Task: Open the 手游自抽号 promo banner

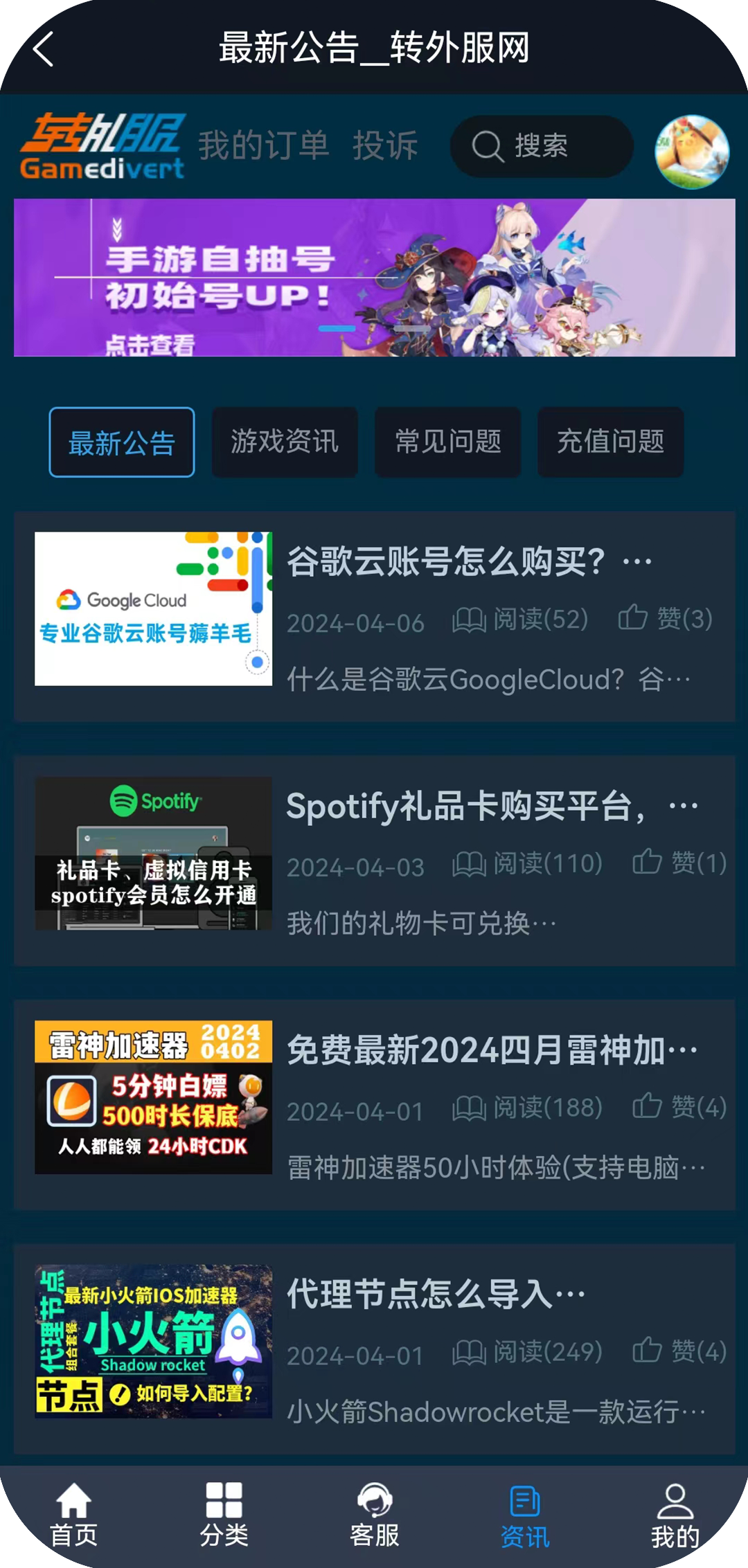Action: [374, 278]
